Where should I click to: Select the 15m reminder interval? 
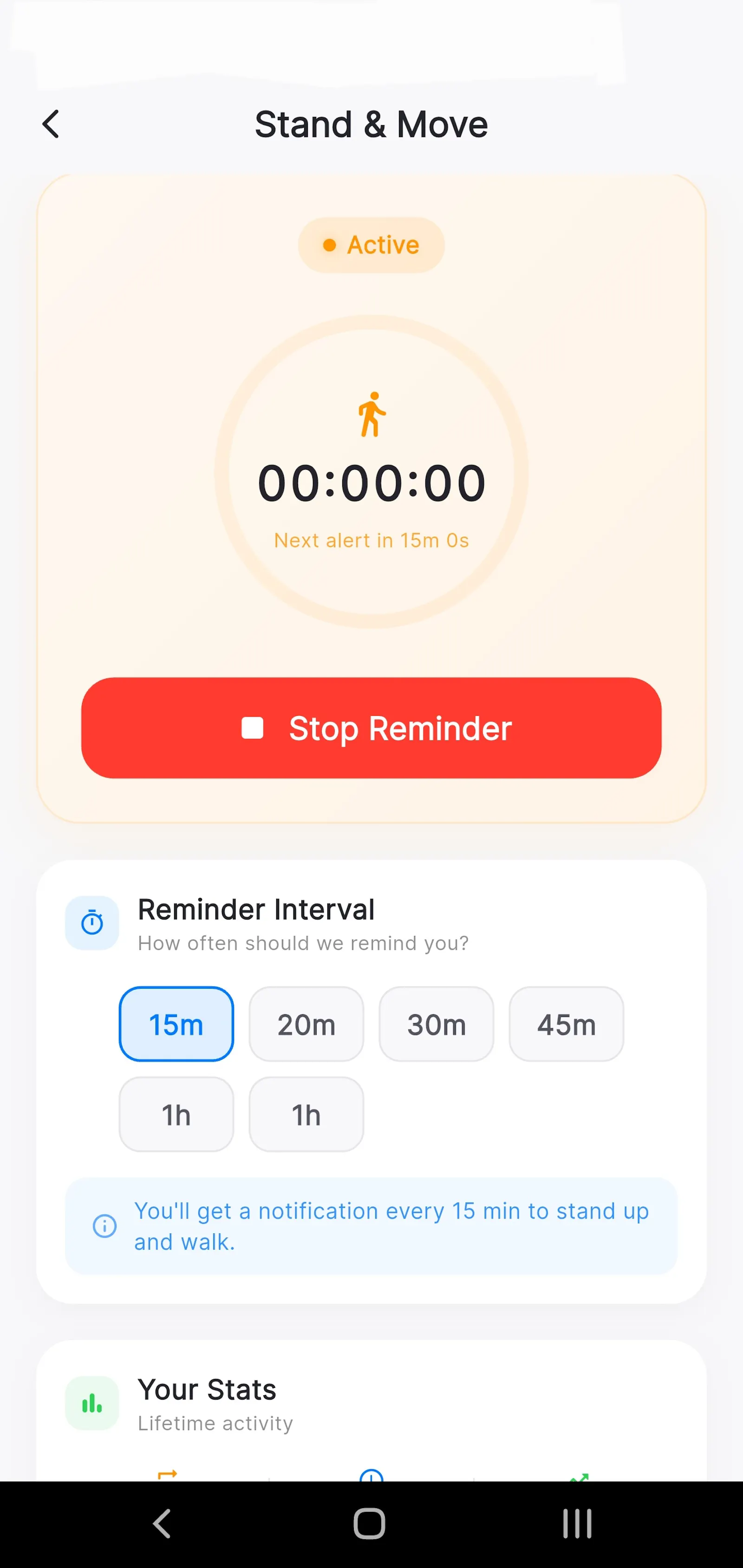pos(176,1024)
